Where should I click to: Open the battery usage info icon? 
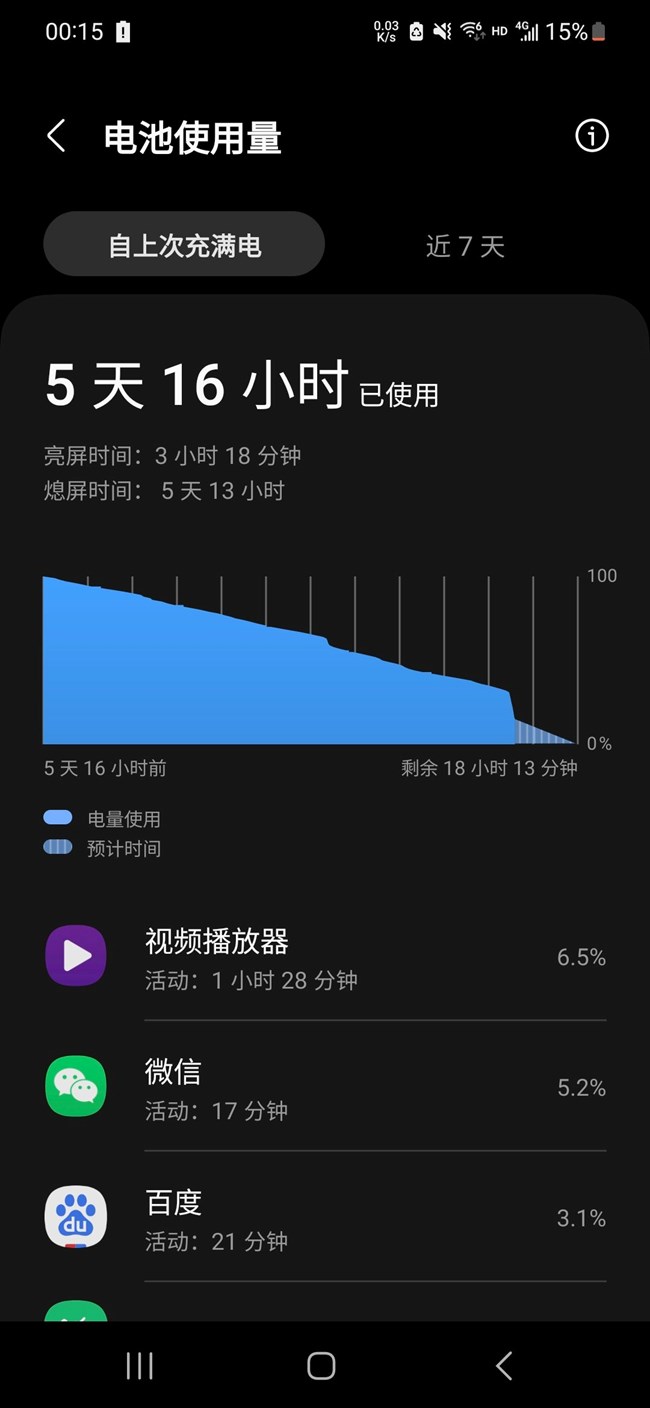pos(591,136)
